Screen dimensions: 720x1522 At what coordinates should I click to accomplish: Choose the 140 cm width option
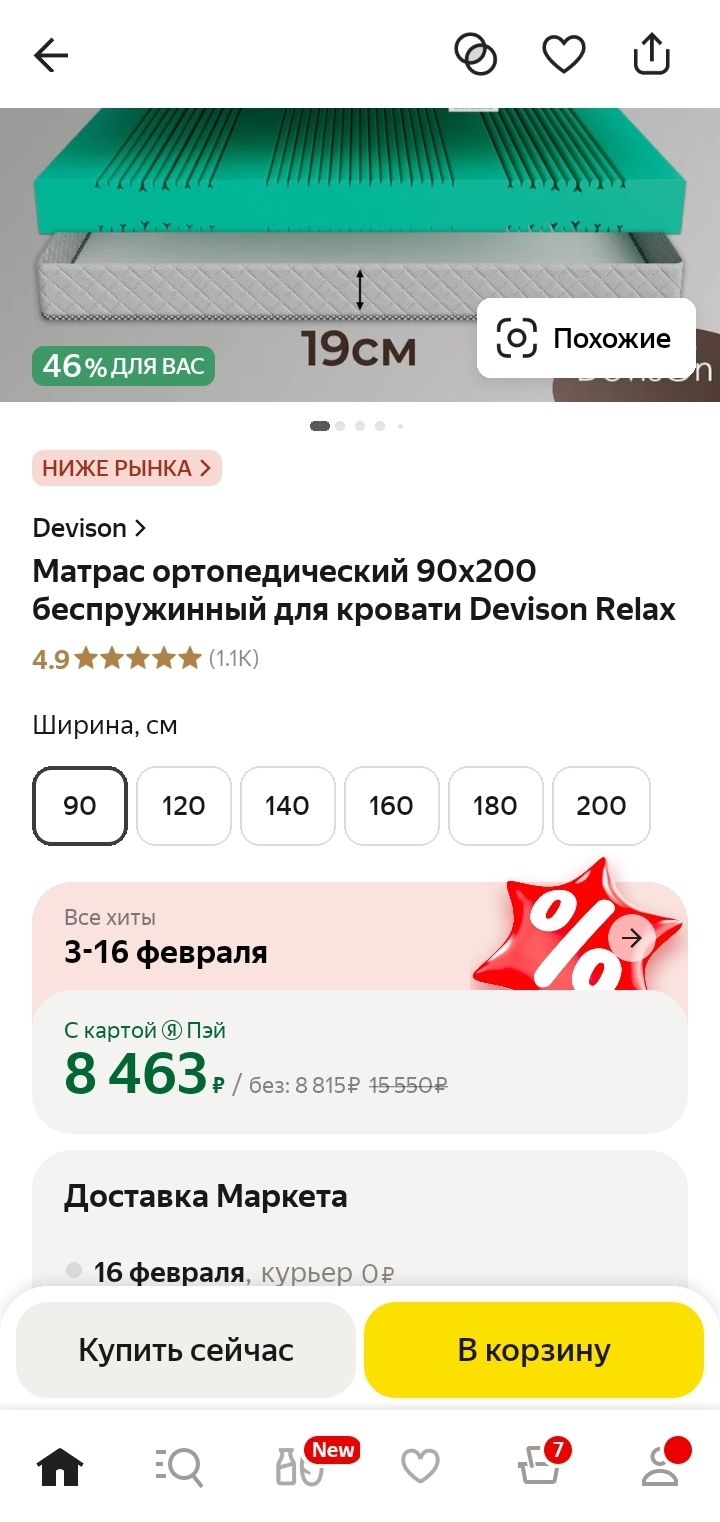[x=288, y=805]
